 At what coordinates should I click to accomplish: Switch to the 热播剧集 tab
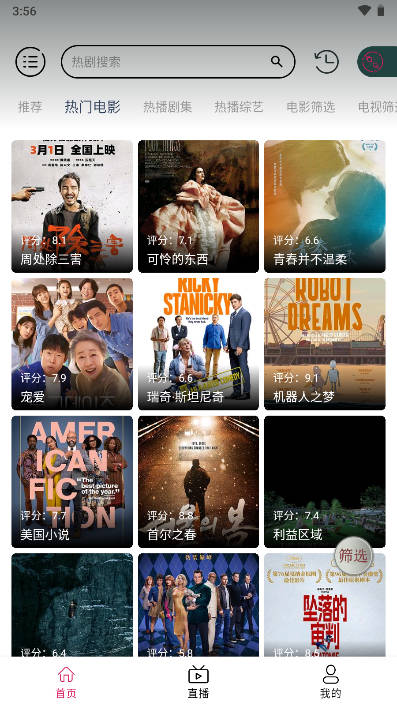point(167,107)
